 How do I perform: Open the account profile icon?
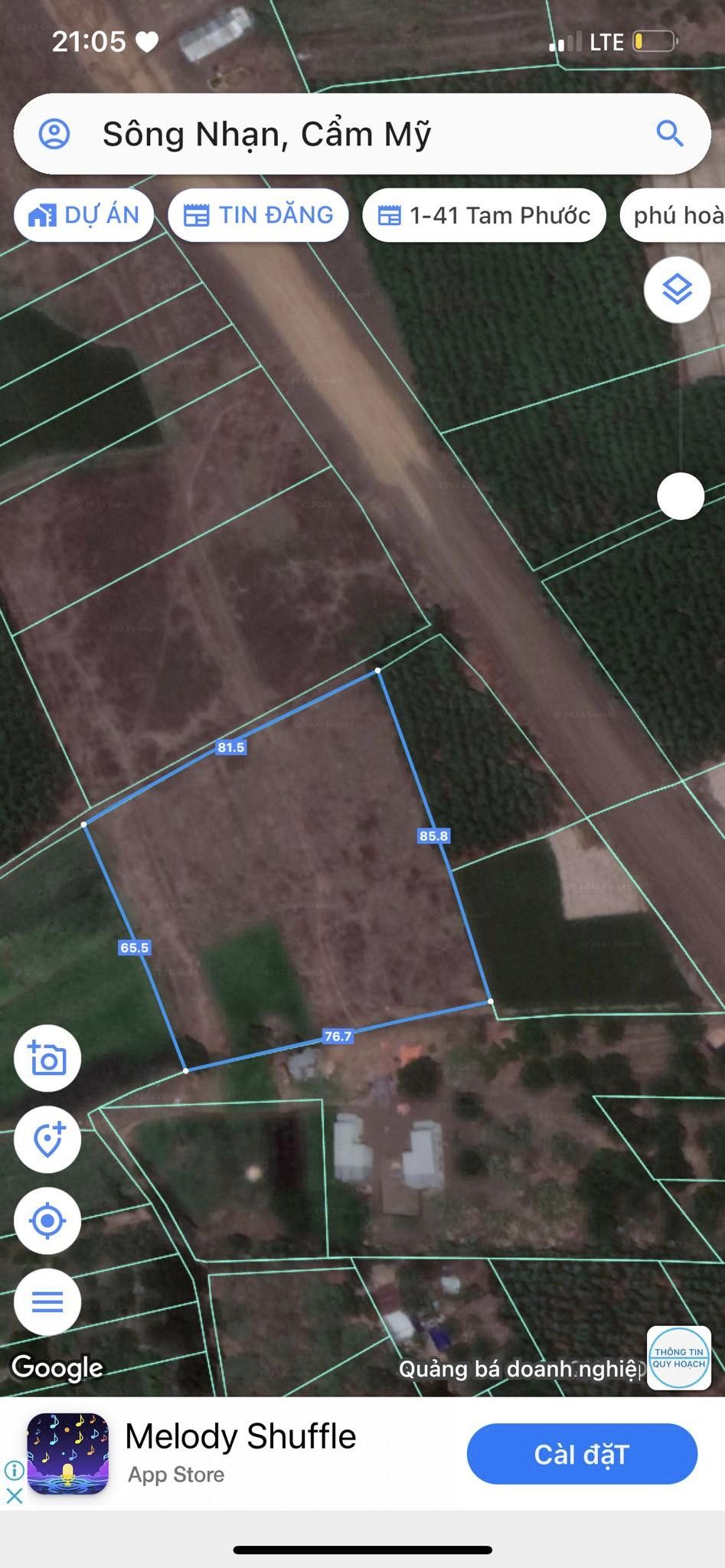click(x=54, y=134)
